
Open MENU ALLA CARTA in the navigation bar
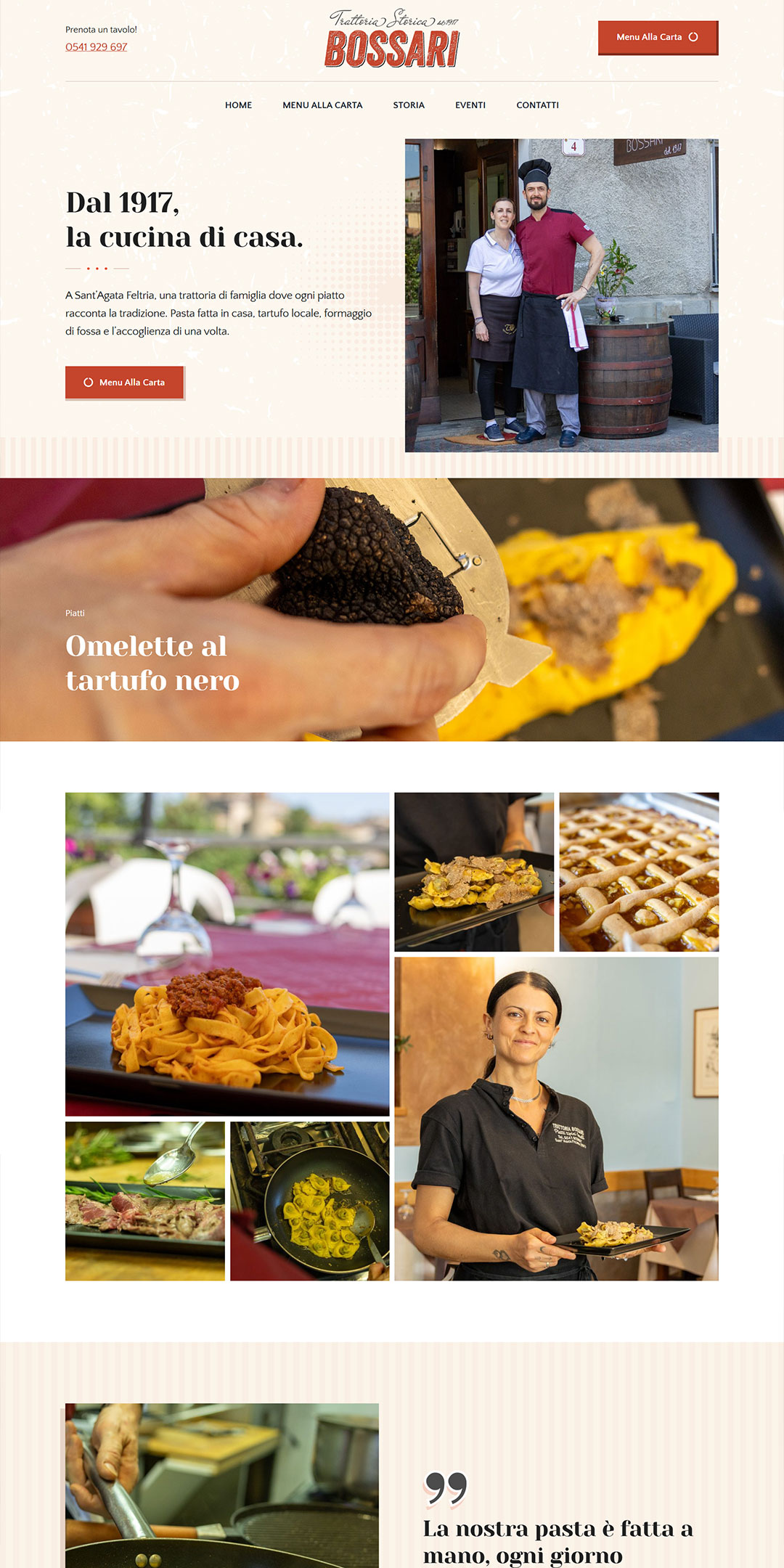(x=322, y=105)
